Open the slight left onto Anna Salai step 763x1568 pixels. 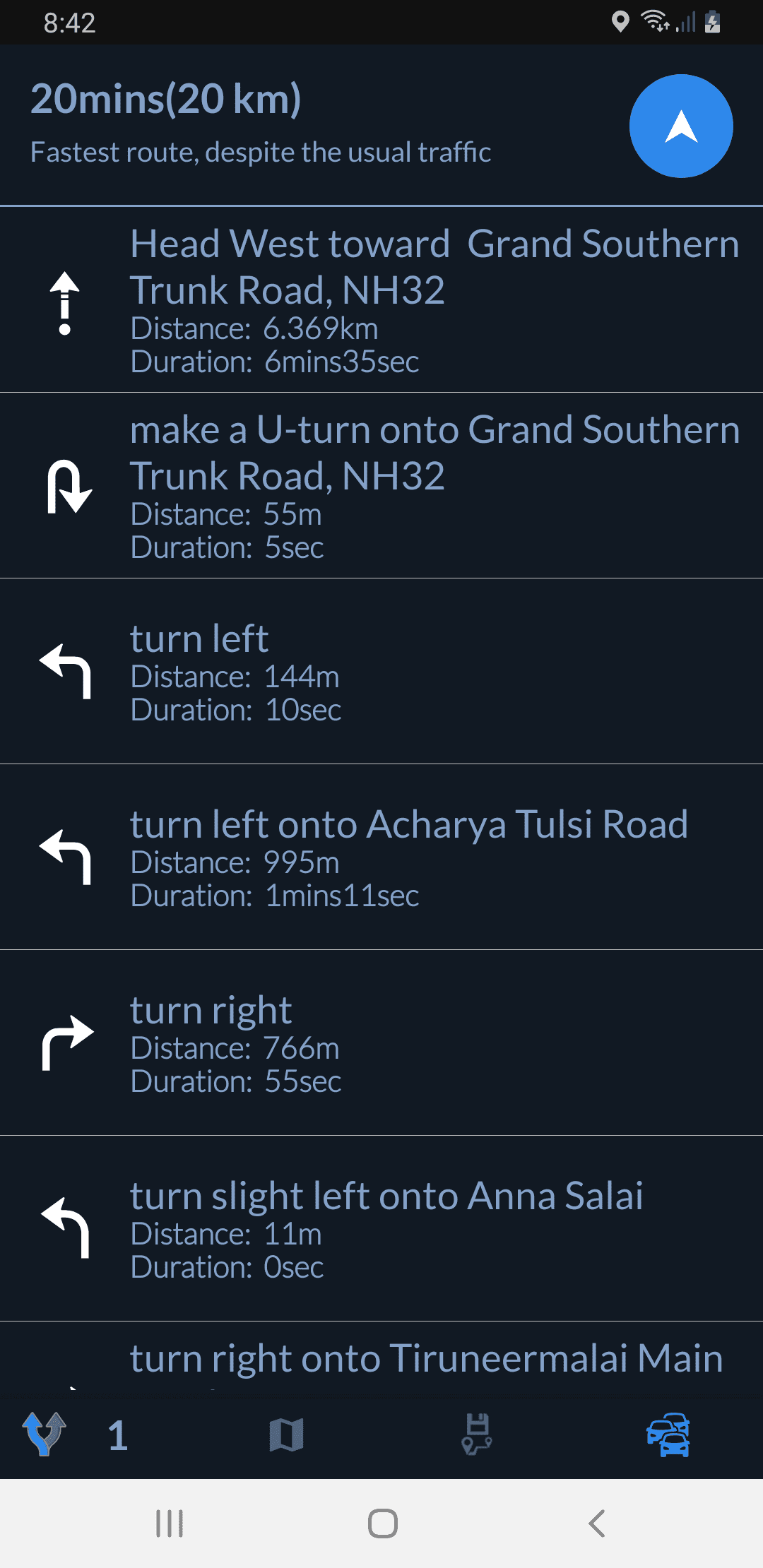click(381, 1228)
